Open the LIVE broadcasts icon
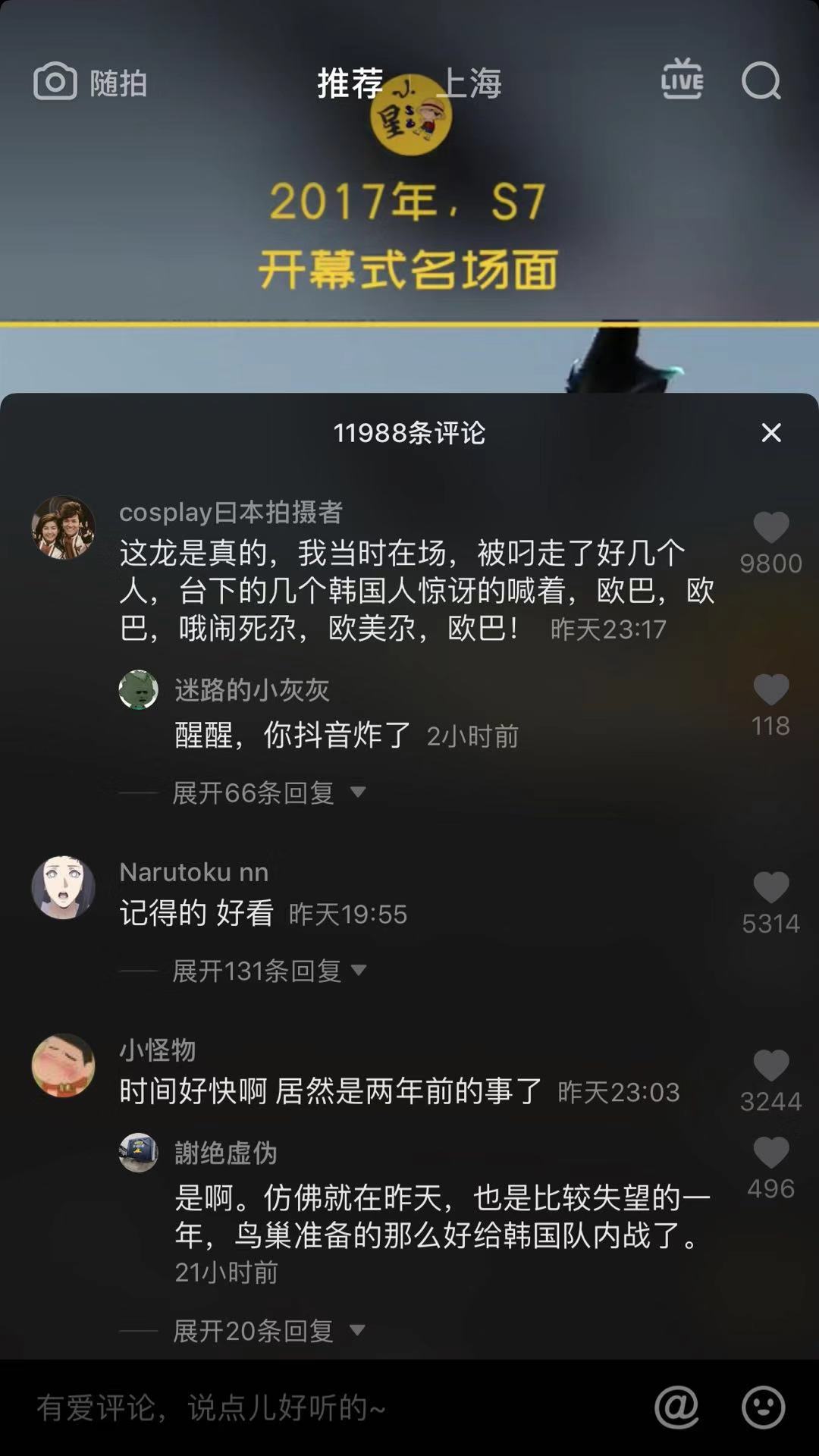This screenshot has height=1456, width=819. point(682,80)
